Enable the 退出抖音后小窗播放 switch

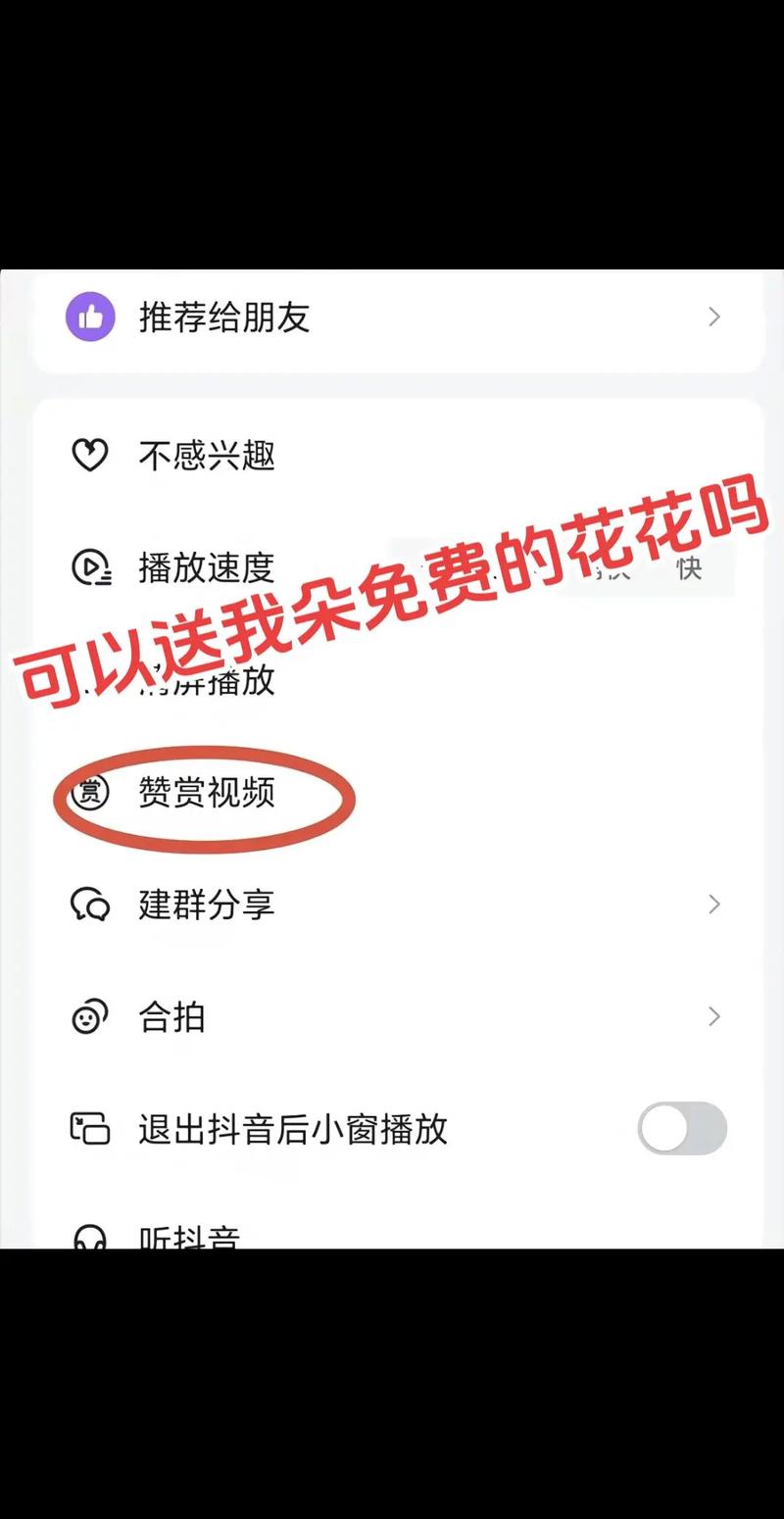pyautogui.click(x=682, y=1128)
